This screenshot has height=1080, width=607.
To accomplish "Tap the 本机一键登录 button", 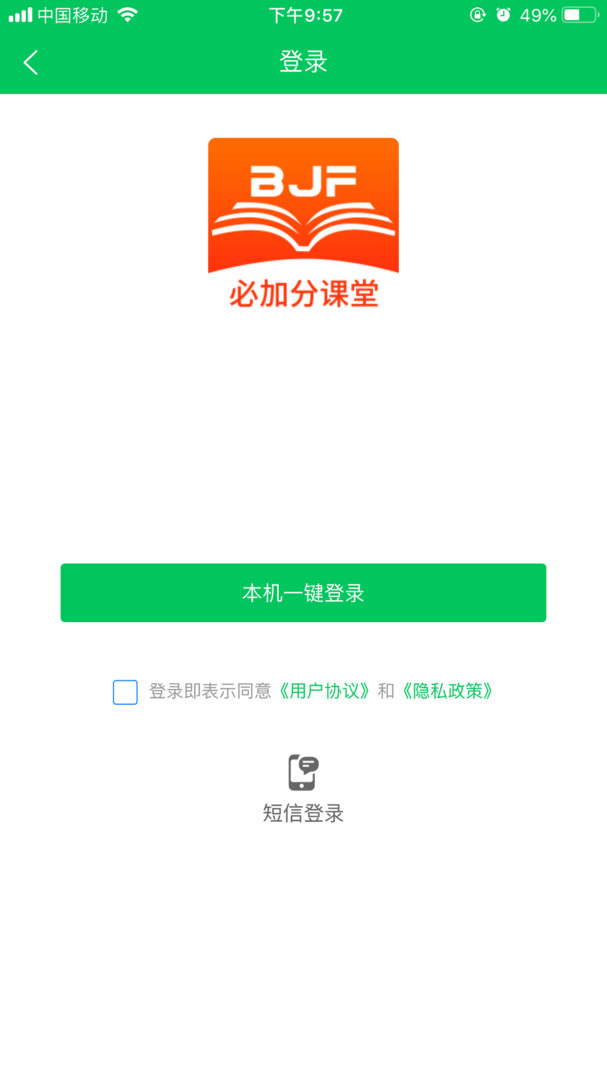I will (x=303, y=593).
